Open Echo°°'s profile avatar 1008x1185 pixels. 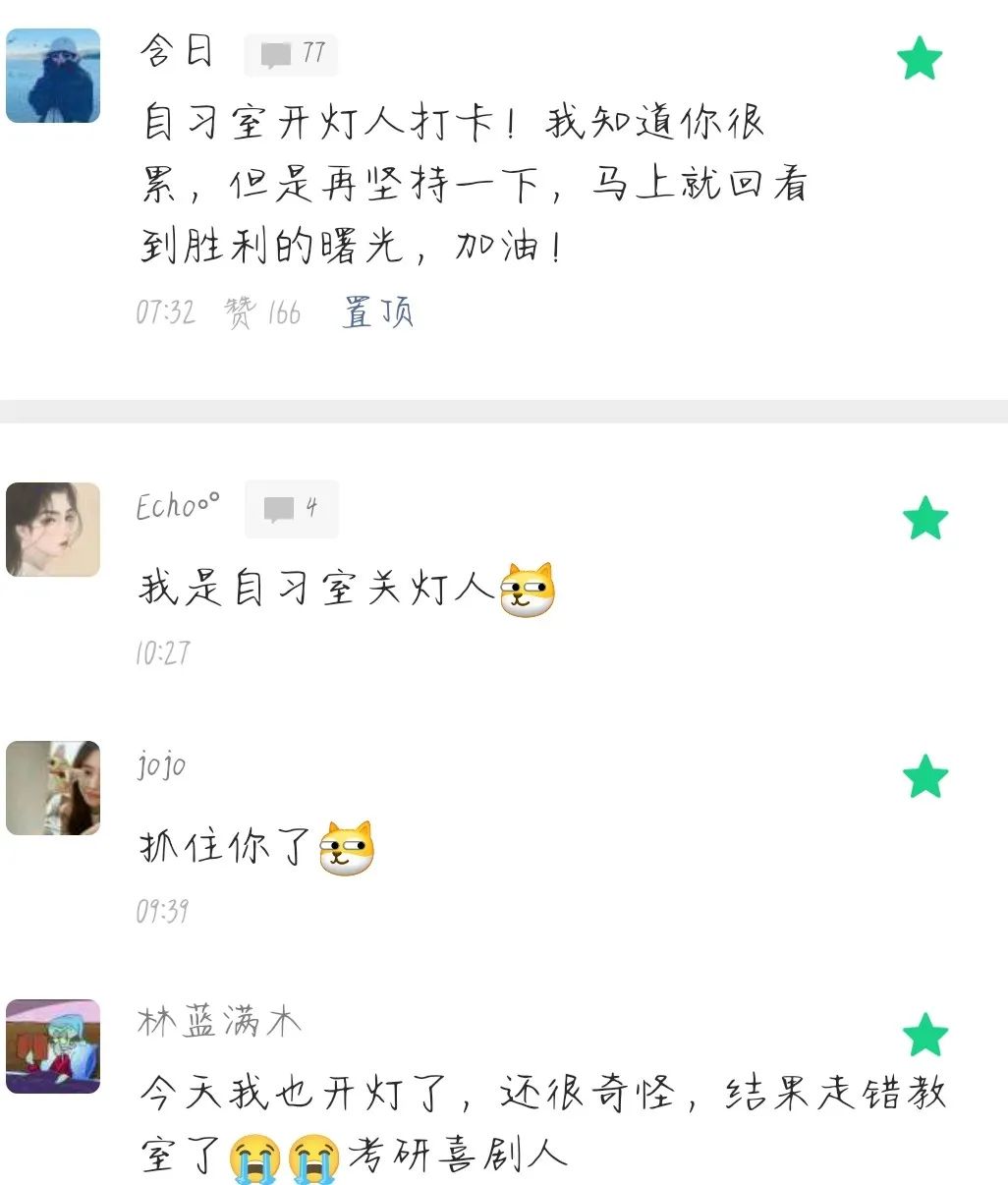53,530
